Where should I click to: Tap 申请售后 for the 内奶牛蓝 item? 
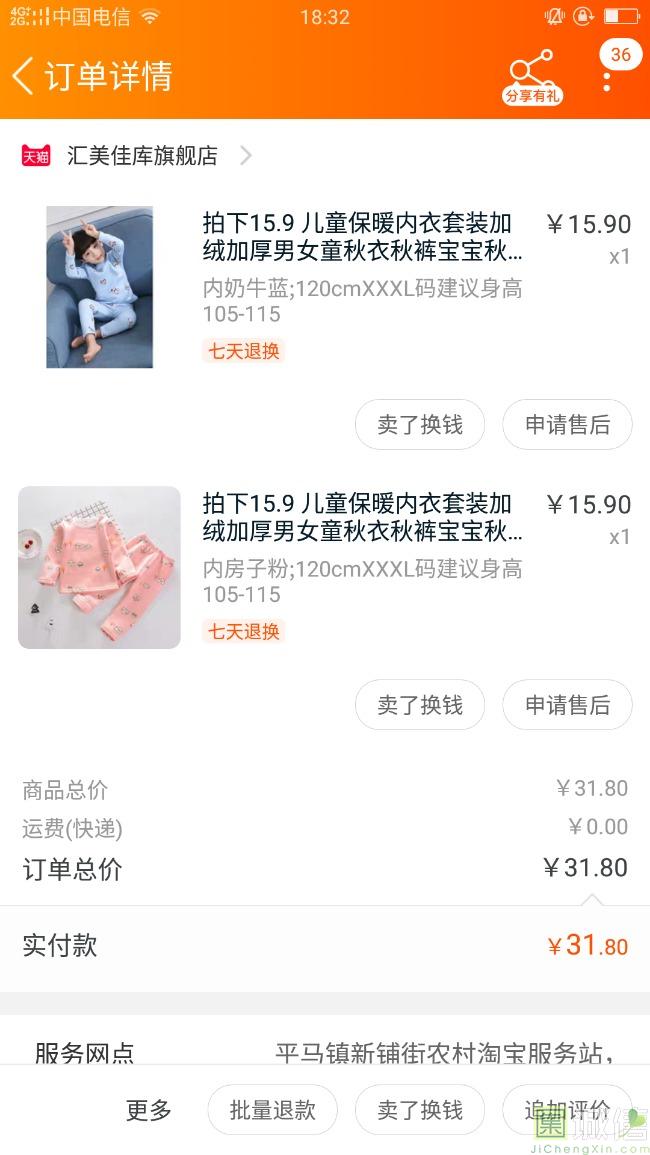coord(567,425)
